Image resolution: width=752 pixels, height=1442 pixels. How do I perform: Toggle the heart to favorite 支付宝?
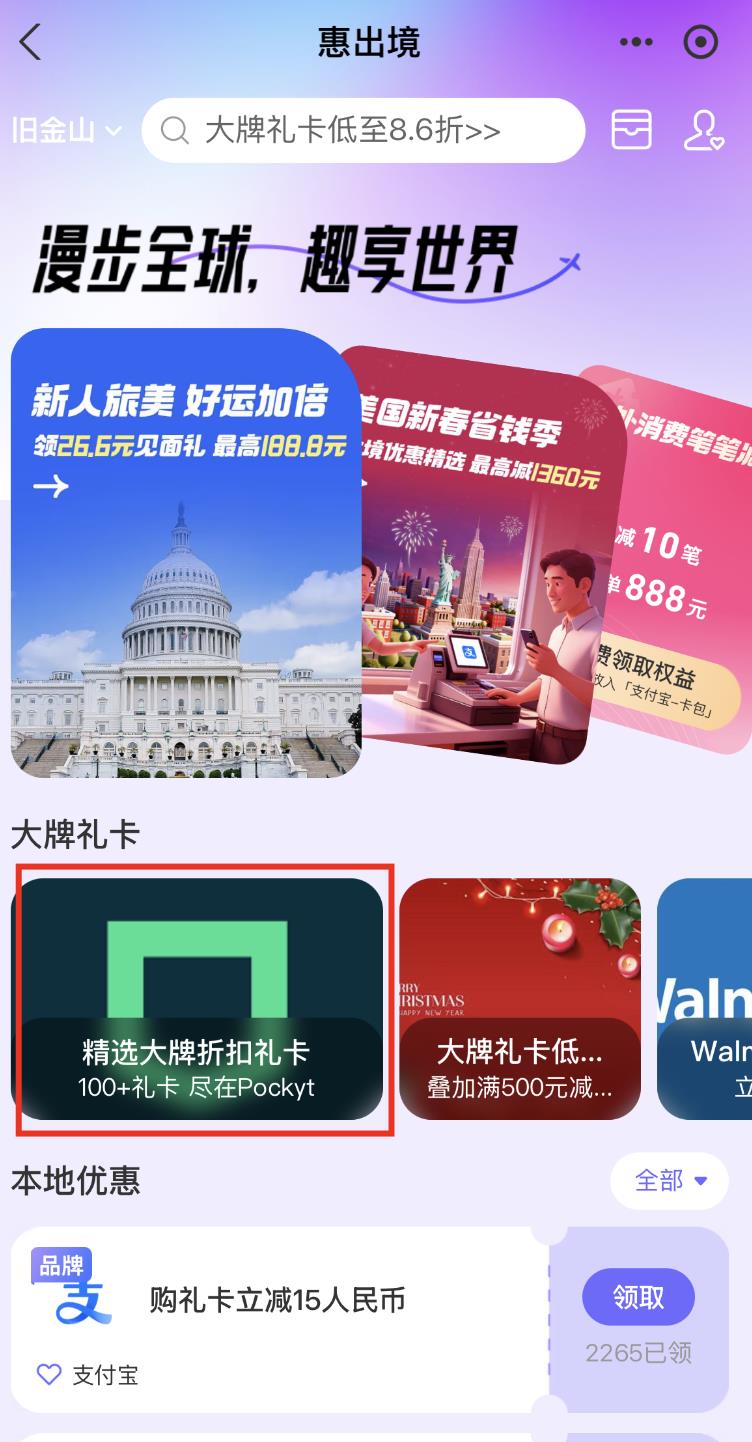pos(47,1375)
